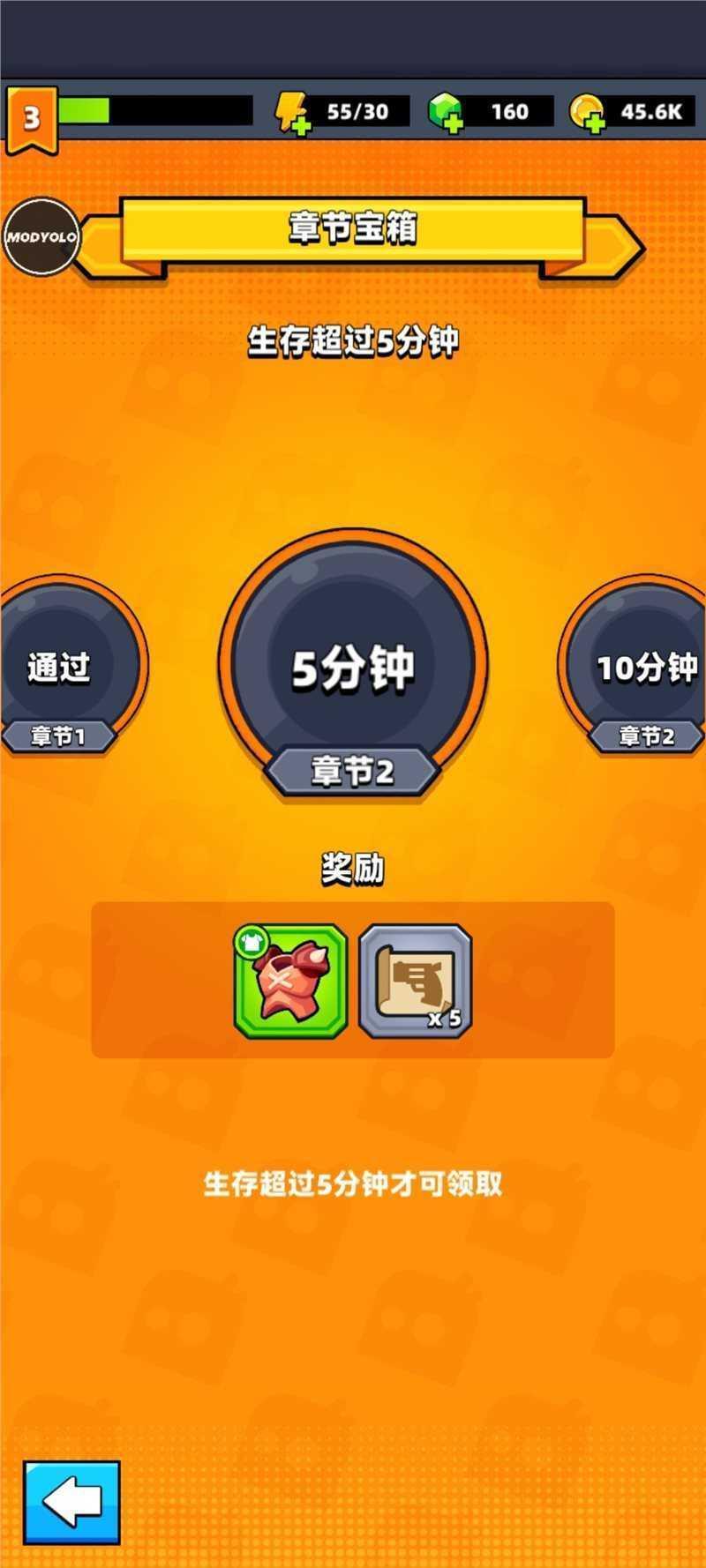
Task: View the pistol blueprint x5 reward
Action: click(416, 981)
